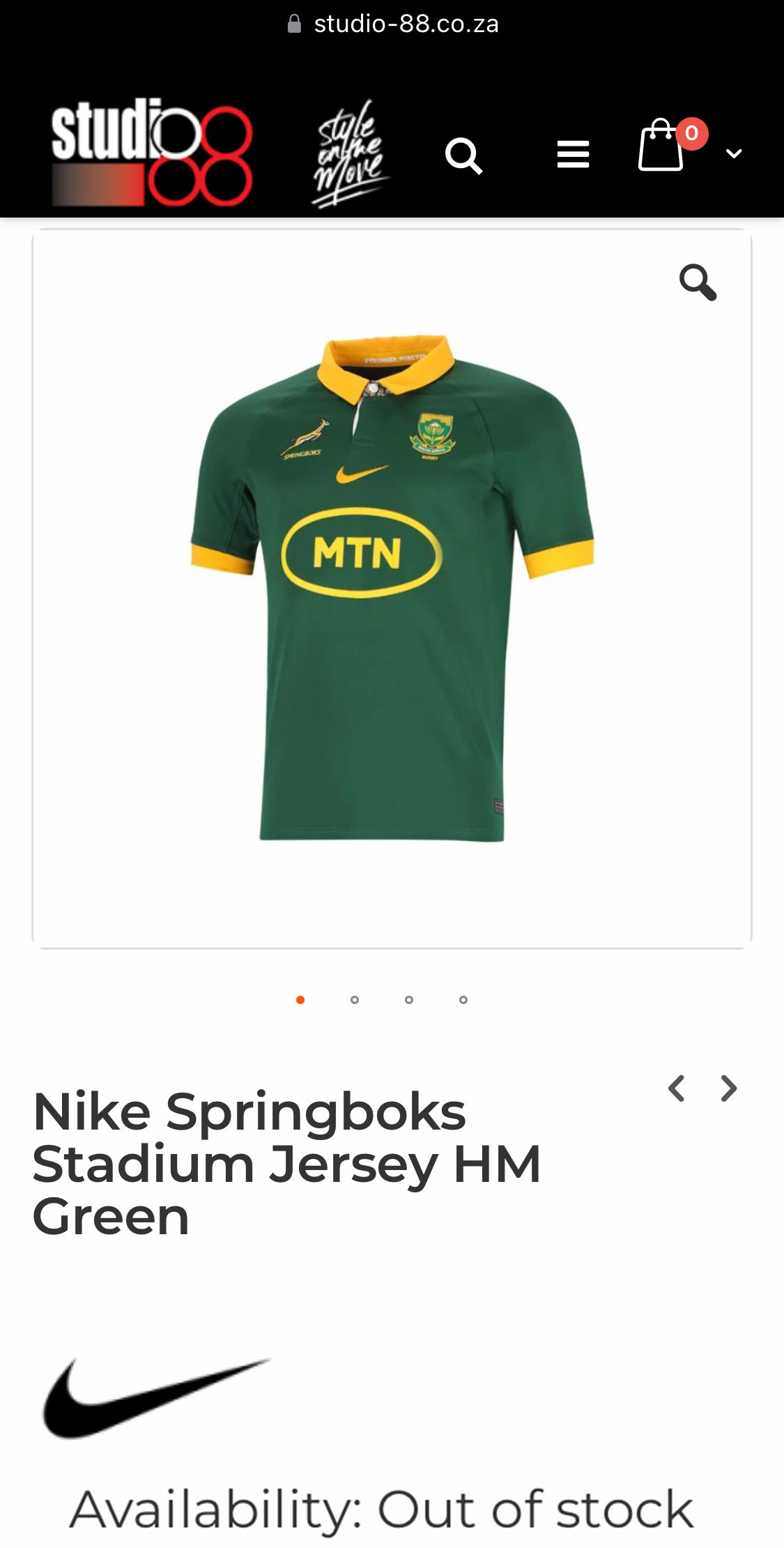Go to the next product via right arrow
The image size is (784, 1548).
tap(728, 1088)
